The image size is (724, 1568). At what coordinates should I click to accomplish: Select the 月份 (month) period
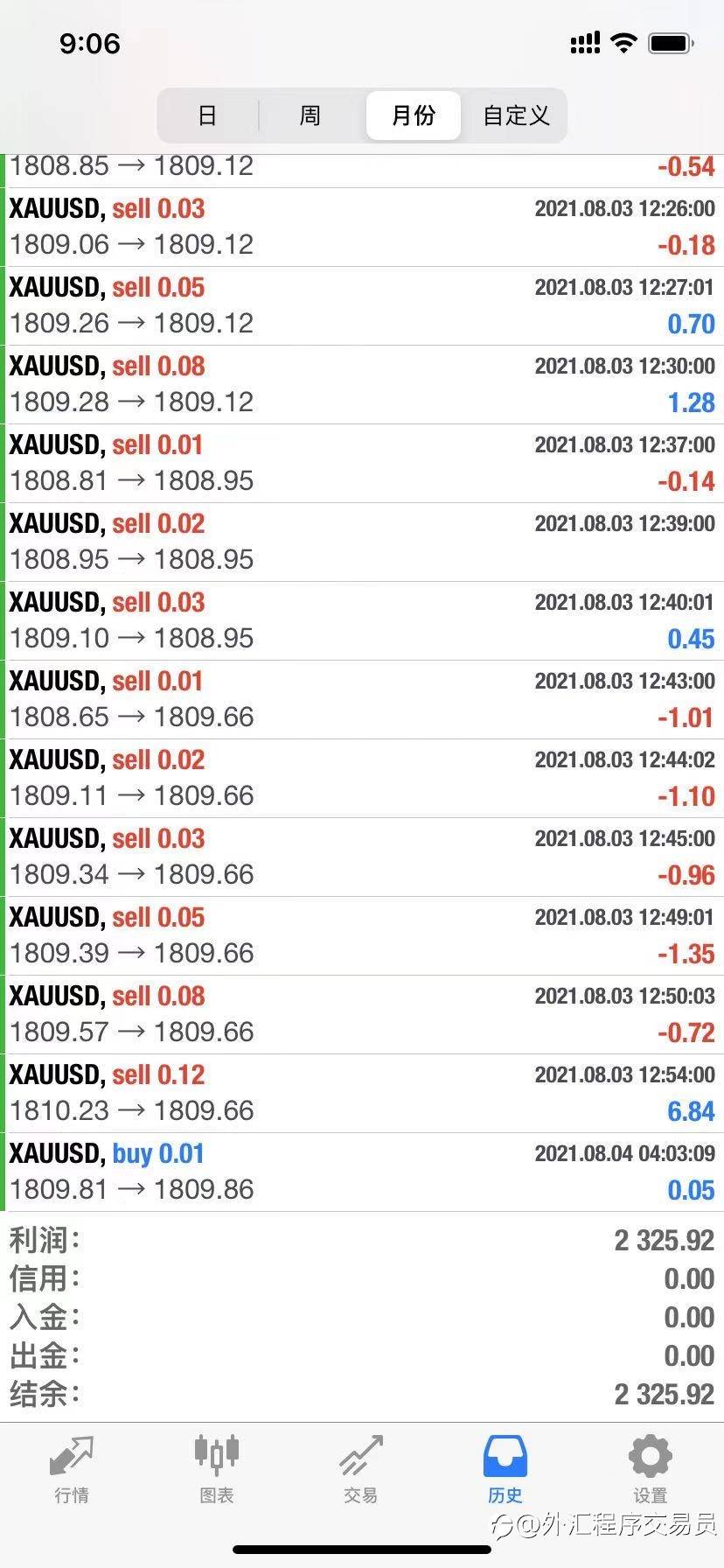(x=414, y=115)
